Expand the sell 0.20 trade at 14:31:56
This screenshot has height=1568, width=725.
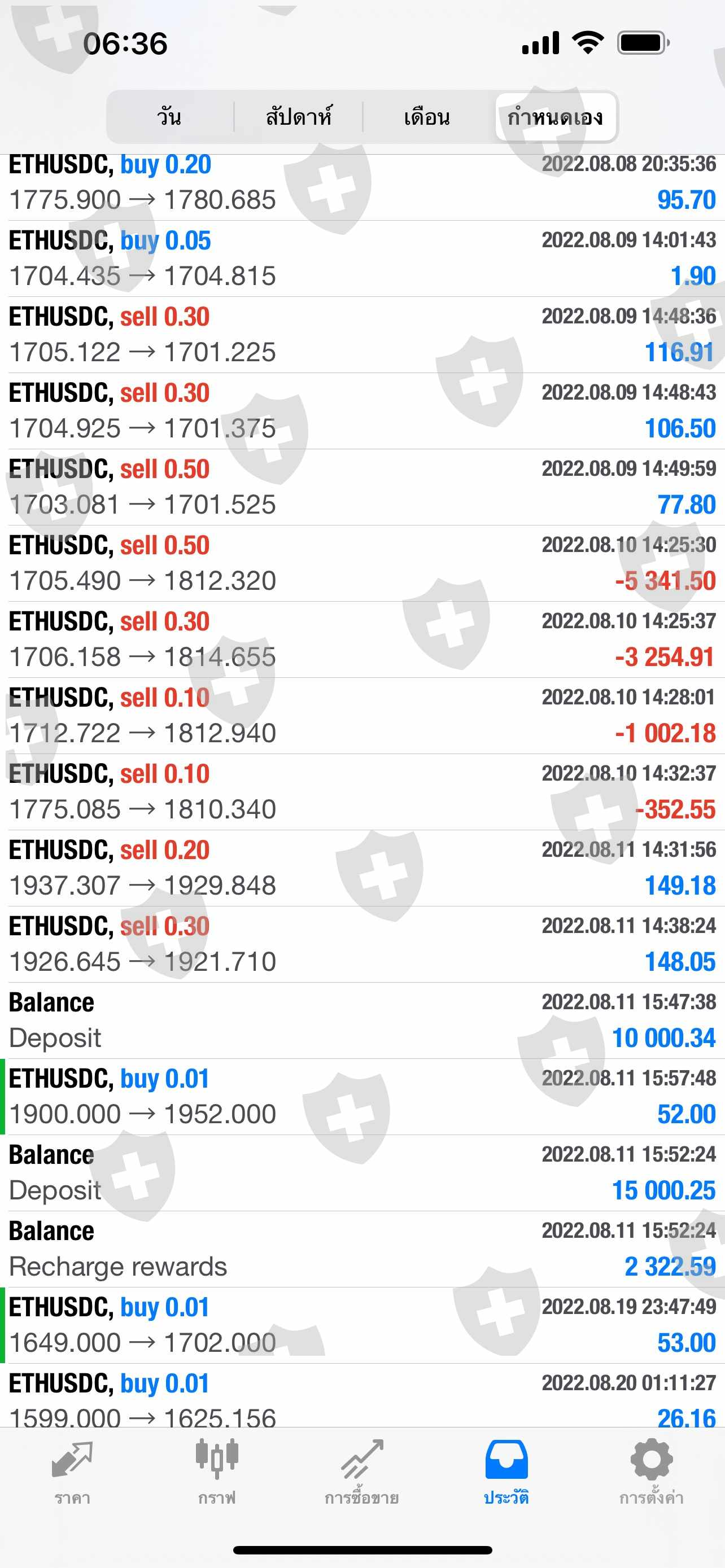pyautogui.click(x=362, y=868)
